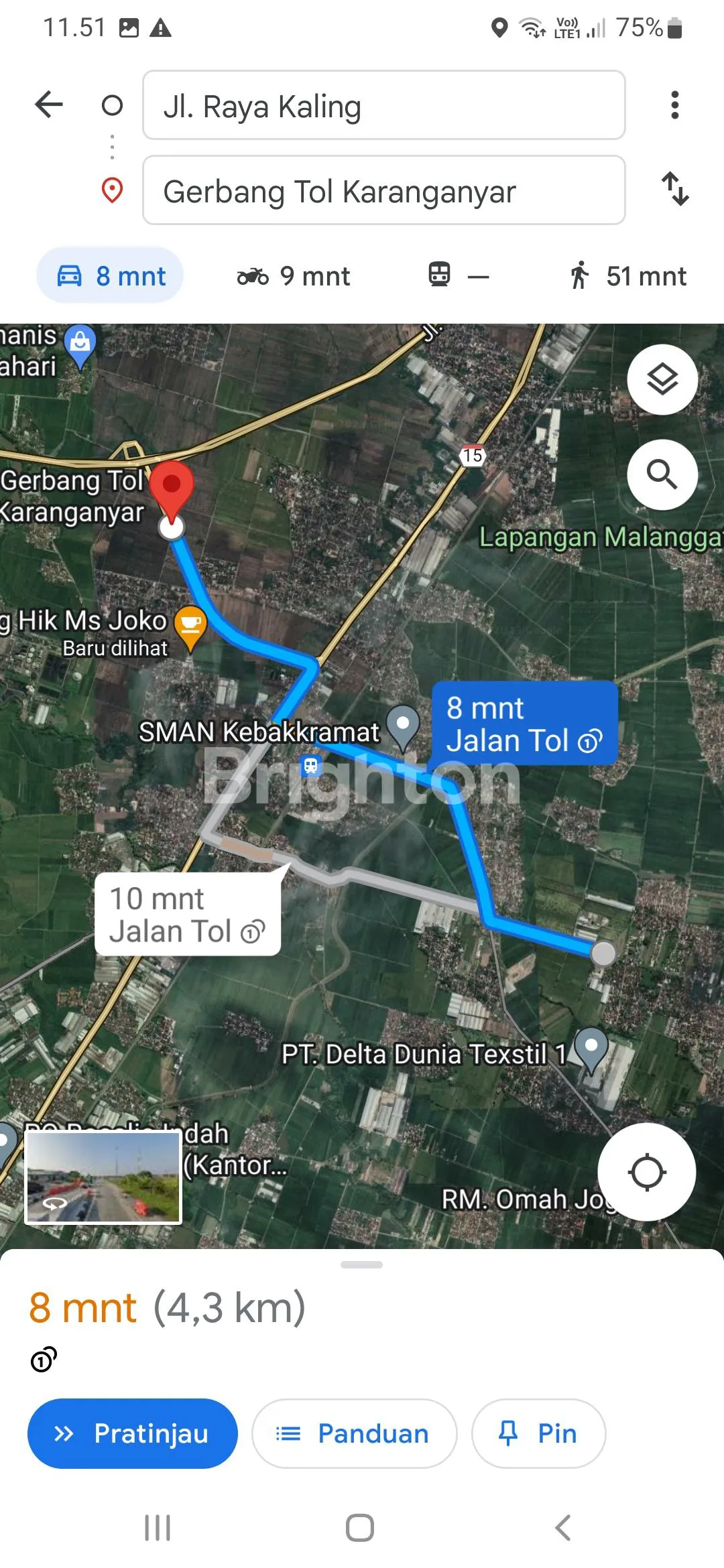Swap the start and destination
This screenshot has width=724, height=1568.
coord(674,190)
